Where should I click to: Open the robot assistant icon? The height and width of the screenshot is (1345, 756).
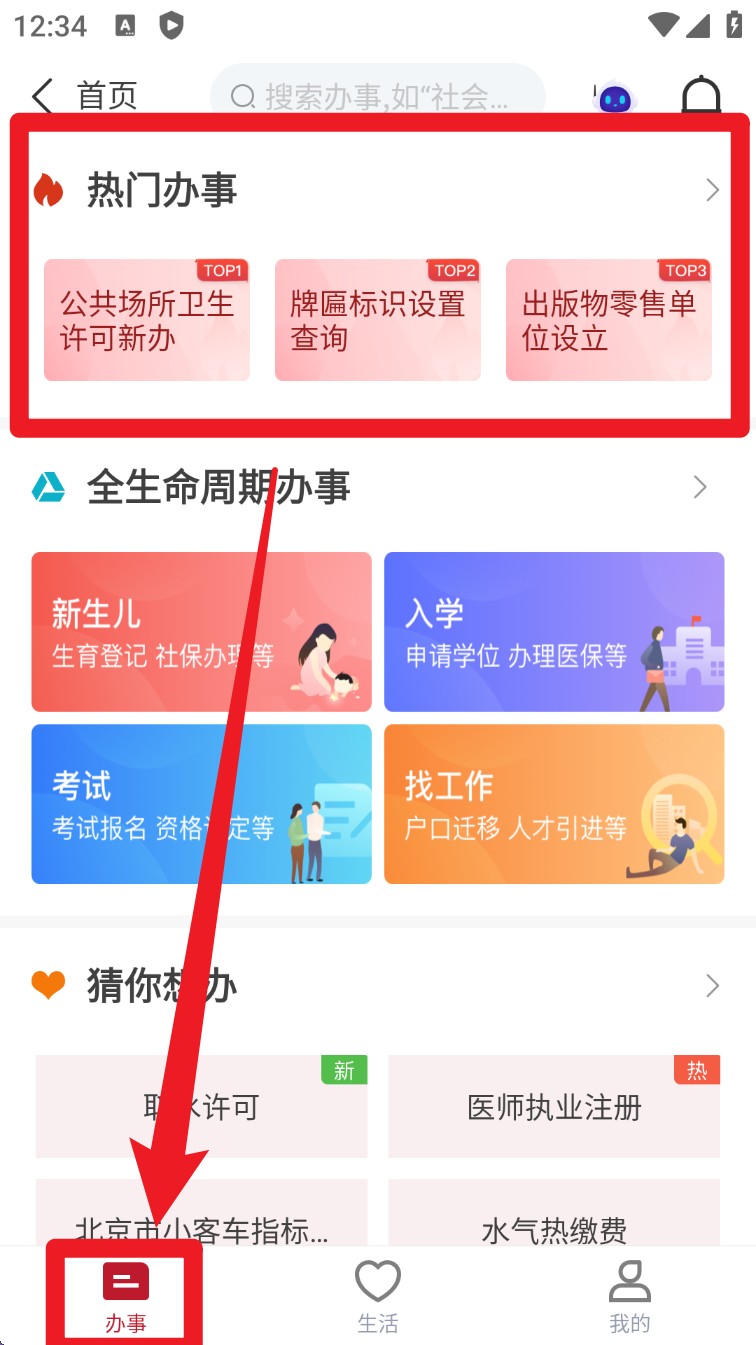(x=614, y=97)
